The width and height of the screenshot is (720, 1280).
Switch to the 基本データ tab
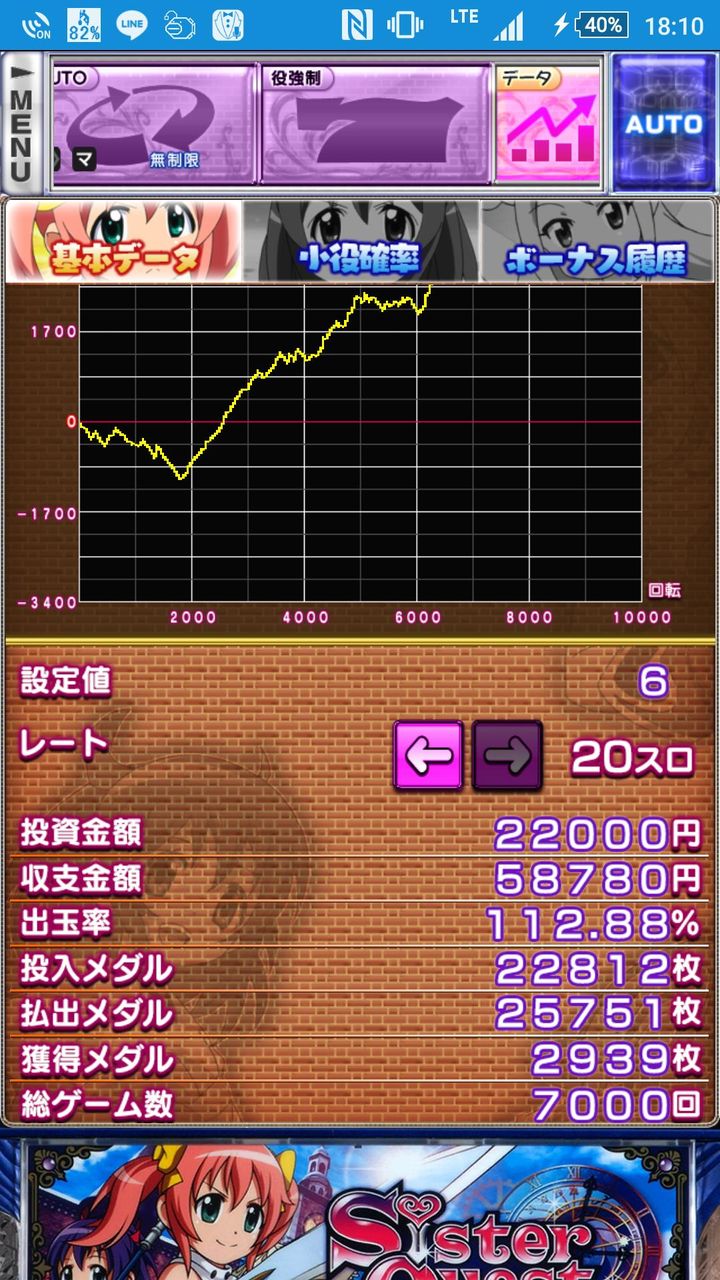tap(124, 241)
